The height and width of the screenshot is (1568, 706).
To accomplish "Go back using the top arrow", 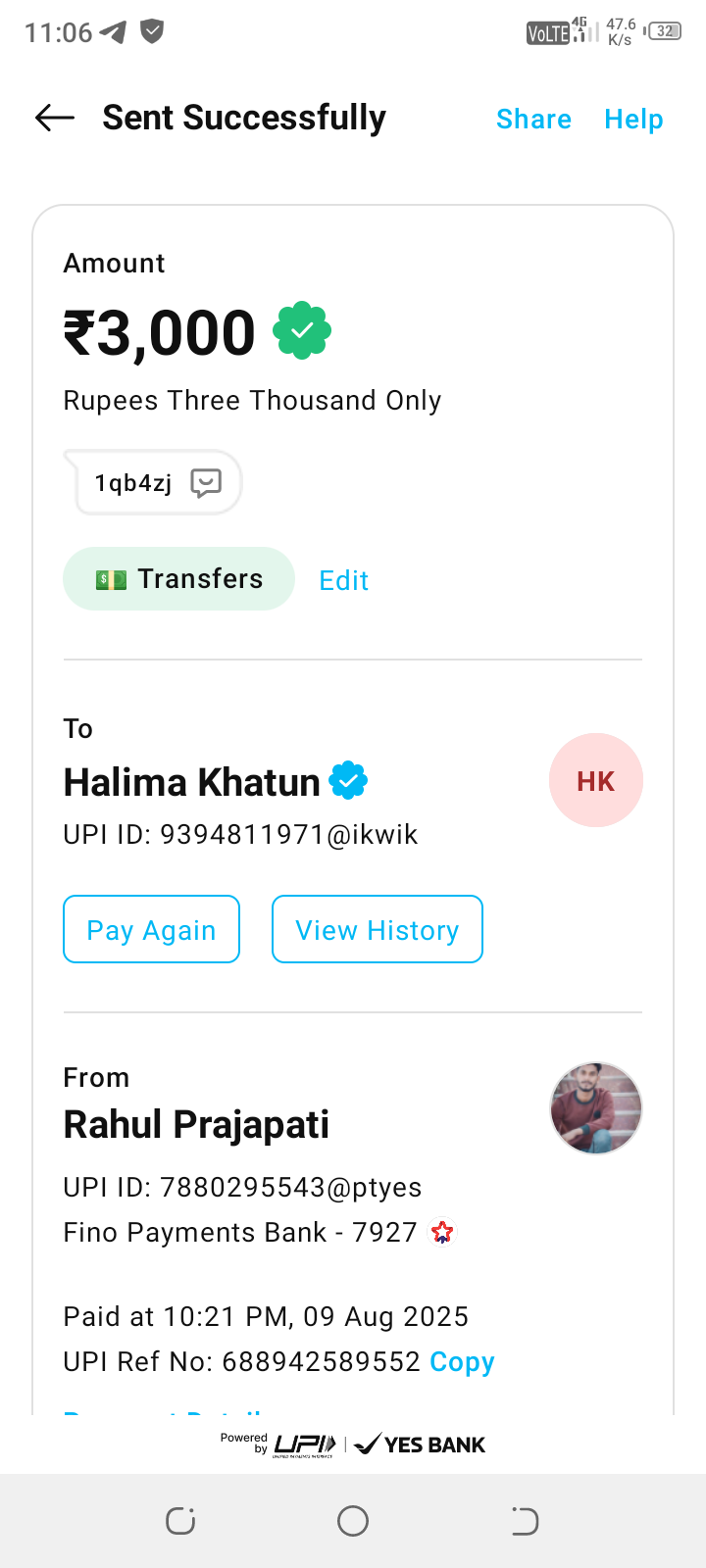I will coord(55,119).
